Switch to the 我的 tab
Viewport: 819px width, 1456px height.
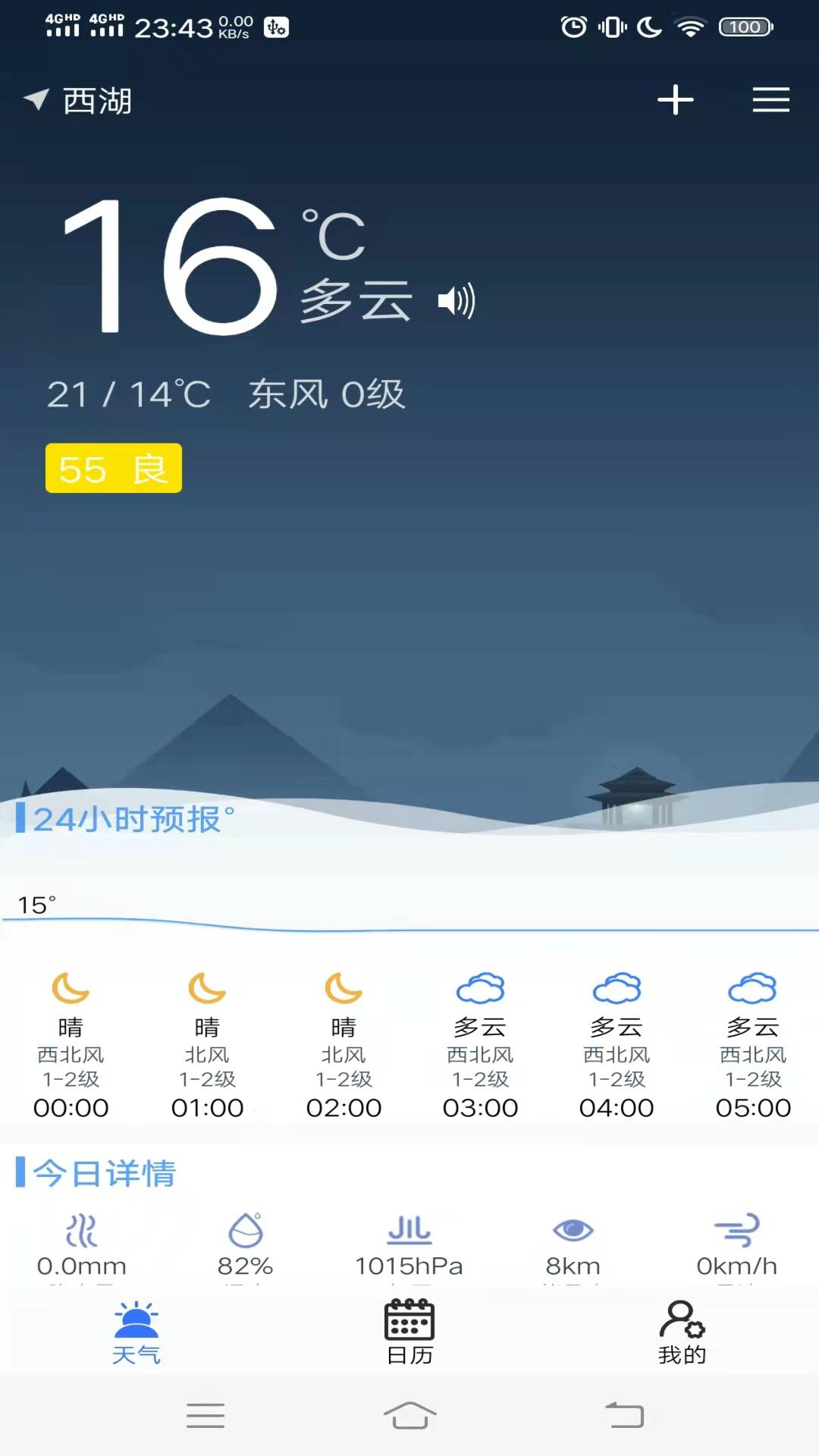click(682, 1332)
